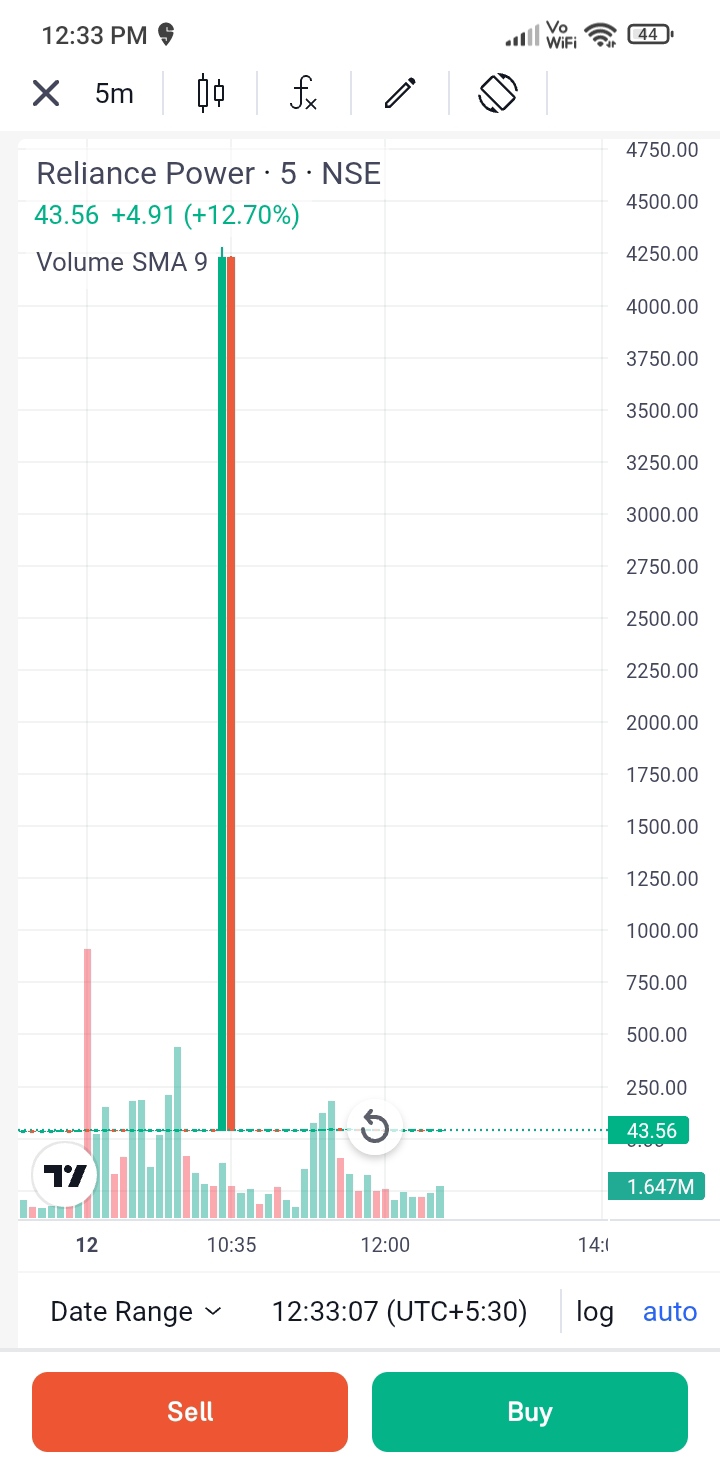Change the 5m time interval
This screenshot has width=720, height=1466.
click(114, 94)
